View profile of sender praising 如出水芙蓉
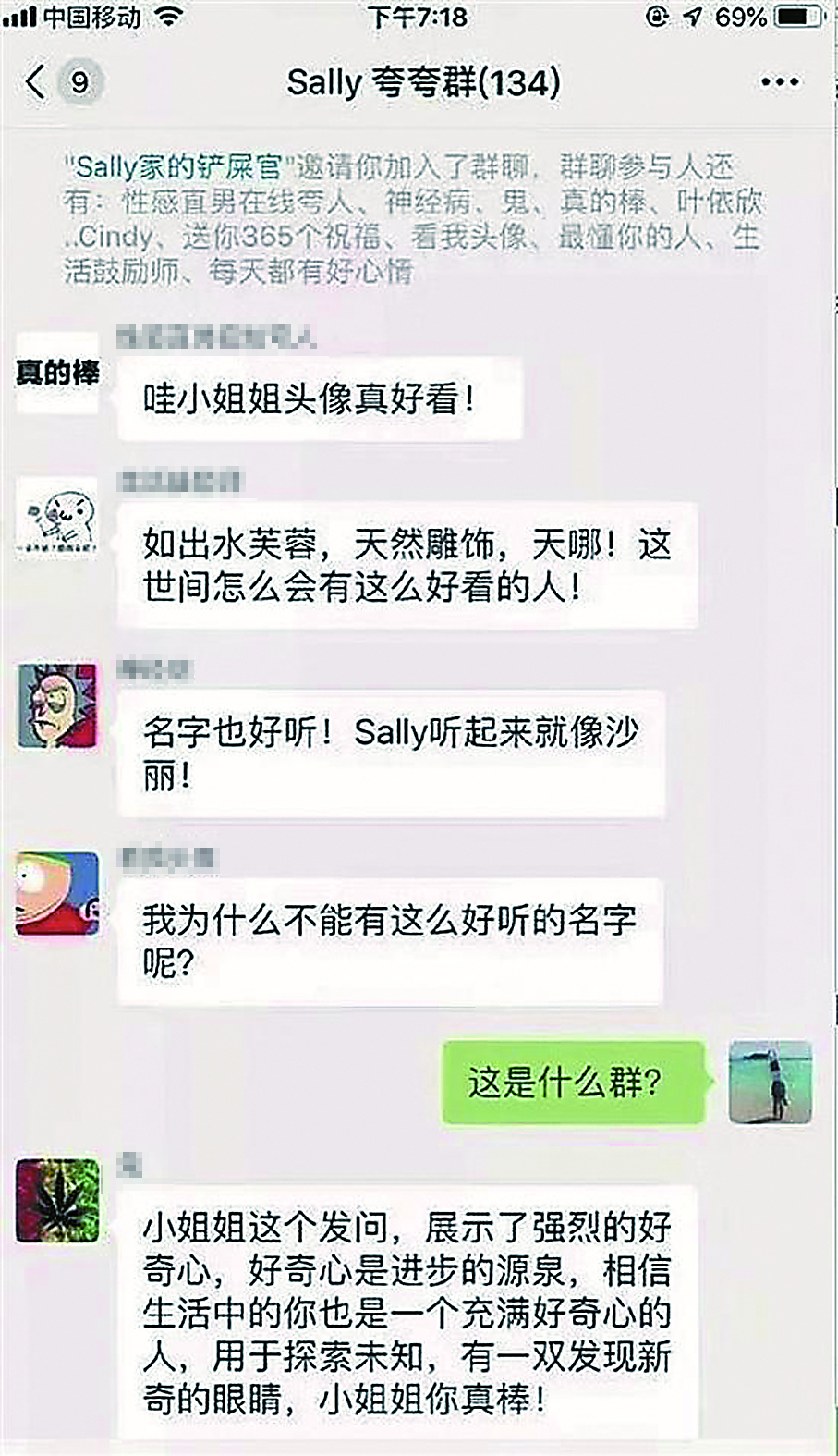This screenshot has width=838, height=1456. click(57, 519)
